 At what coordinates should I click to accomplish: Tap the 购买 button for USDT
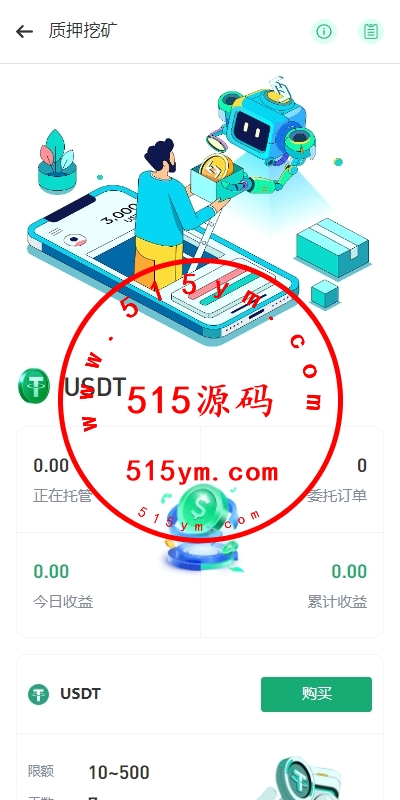pos(316,694)
